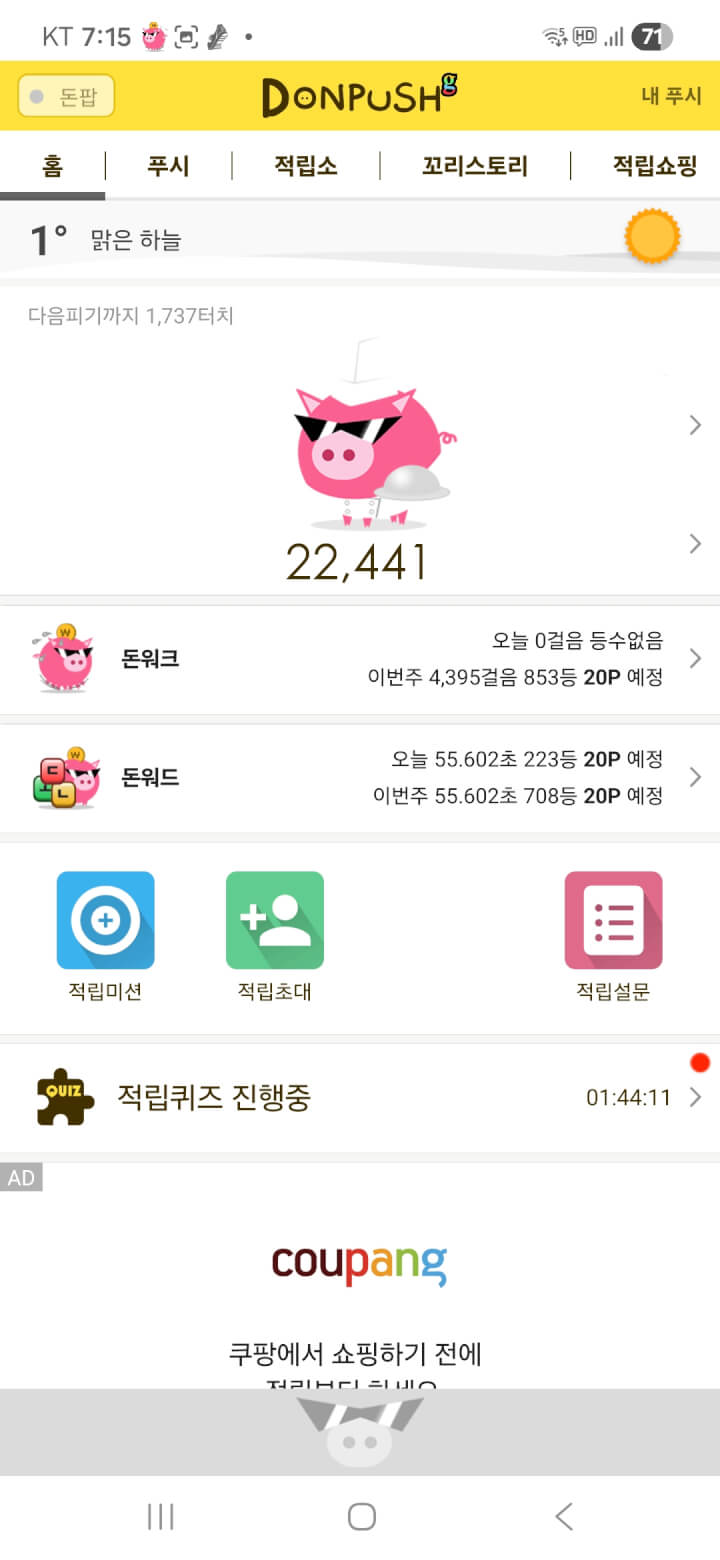720x1560 pixels.
Task: Go back with the system back button
Action: click(x=564, y=1516)
